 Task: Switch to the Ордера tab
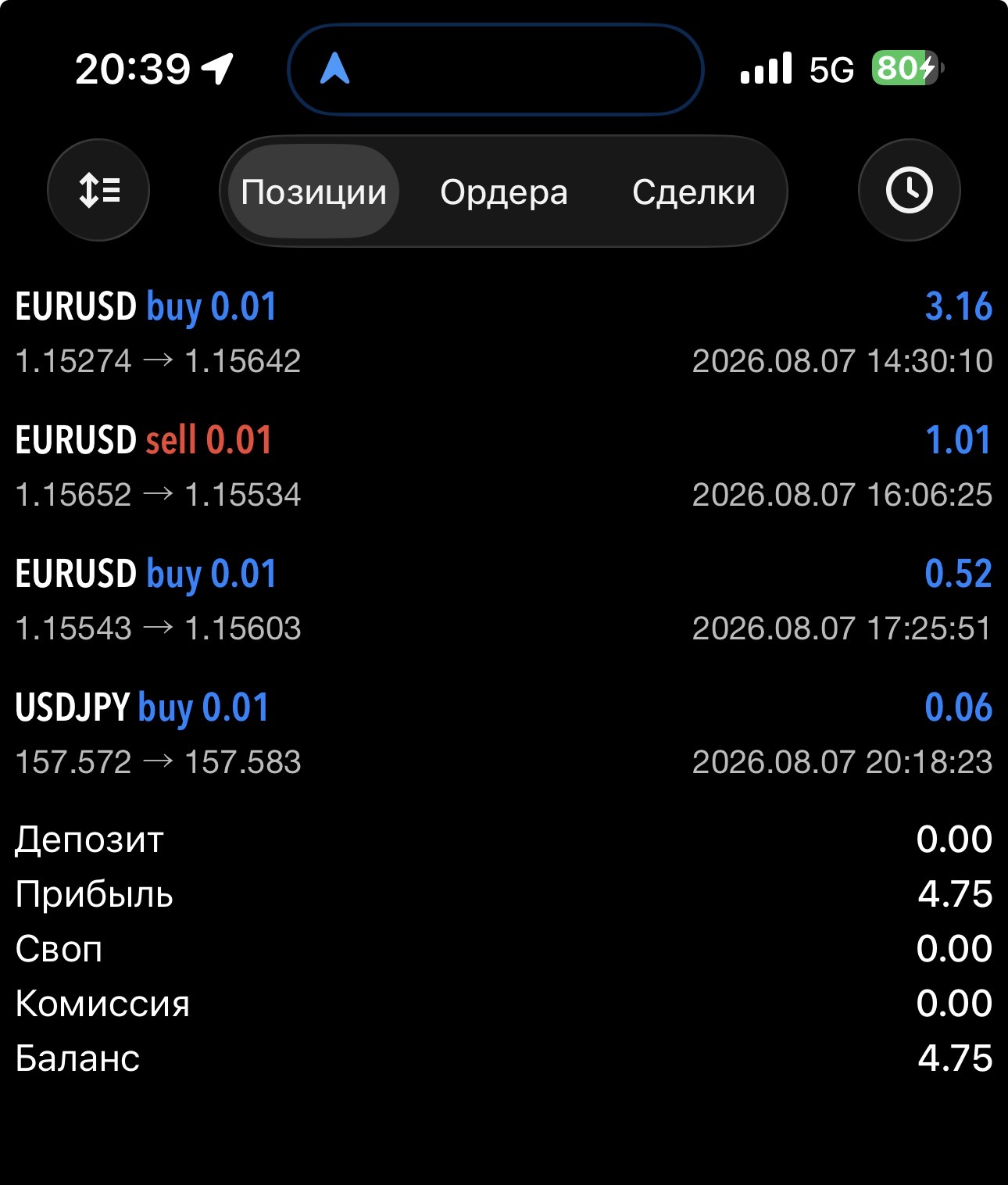pos(504,192)
